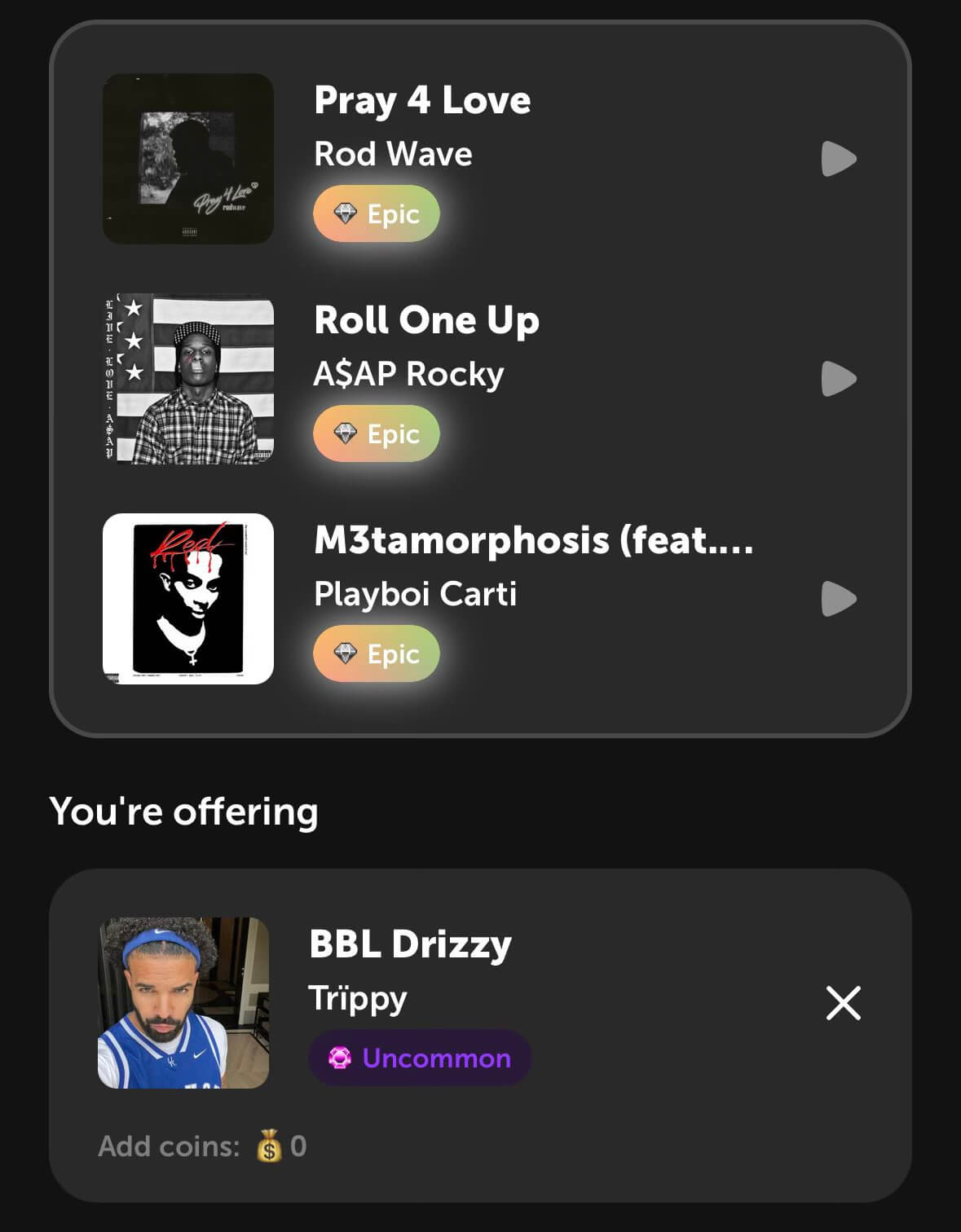Play Roll One Up by A$AP Rocky

pyautogui.click(x=839, y=379)
